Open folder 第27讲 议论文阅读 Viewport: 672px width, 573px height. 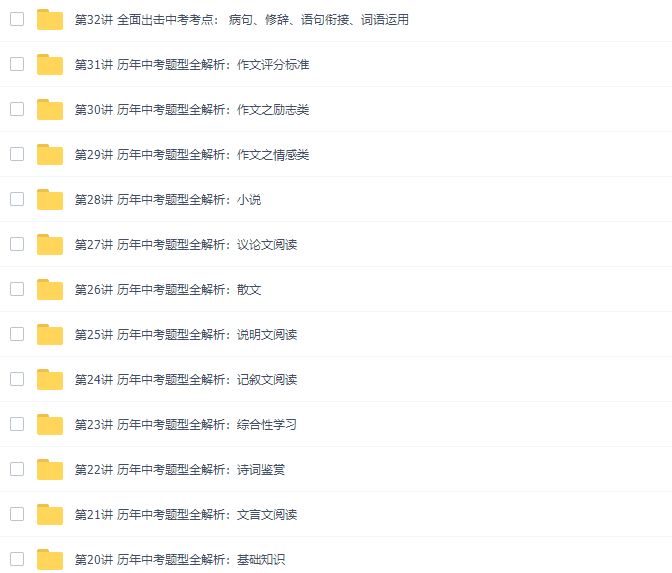[x=186, y=245]
